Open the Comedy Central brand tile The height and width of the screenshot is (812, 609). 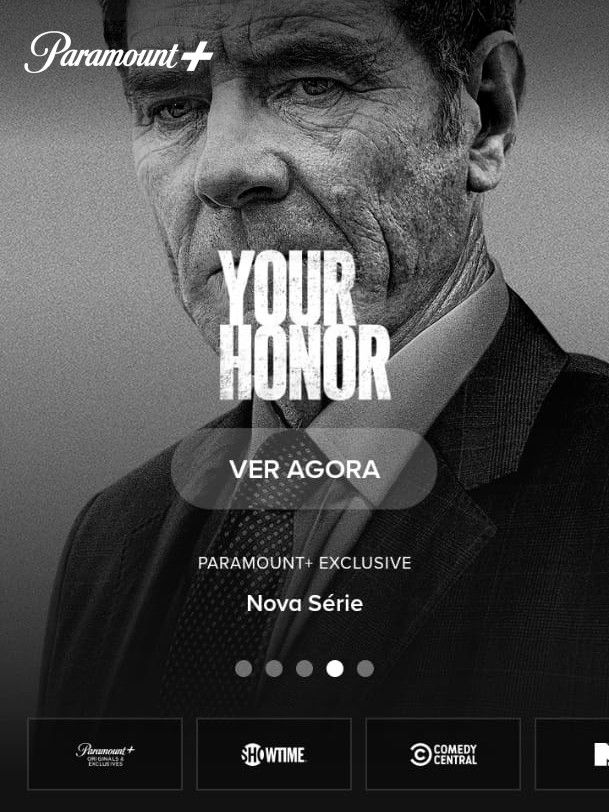[443, 754]
